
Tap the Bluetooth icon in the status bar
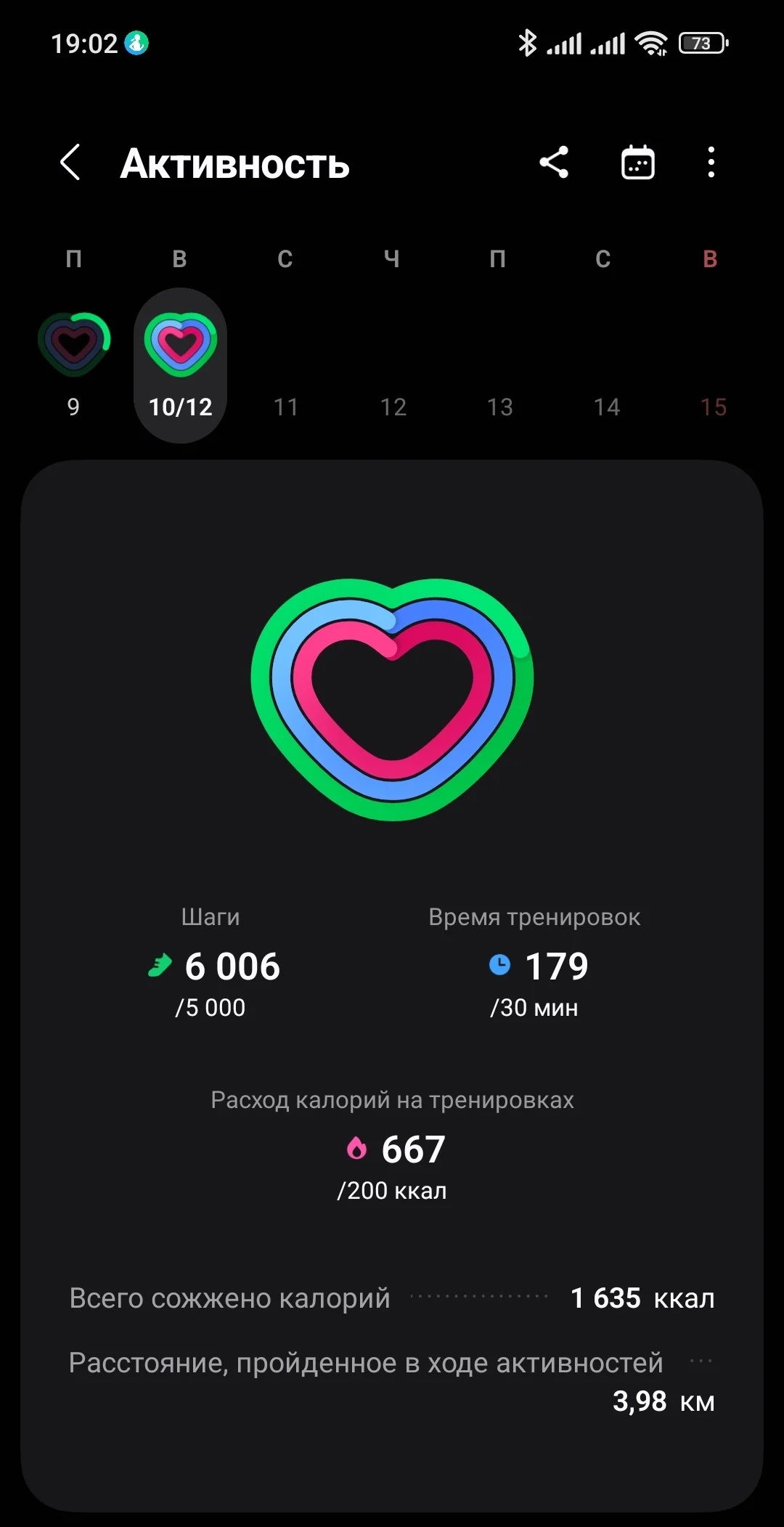527,44
